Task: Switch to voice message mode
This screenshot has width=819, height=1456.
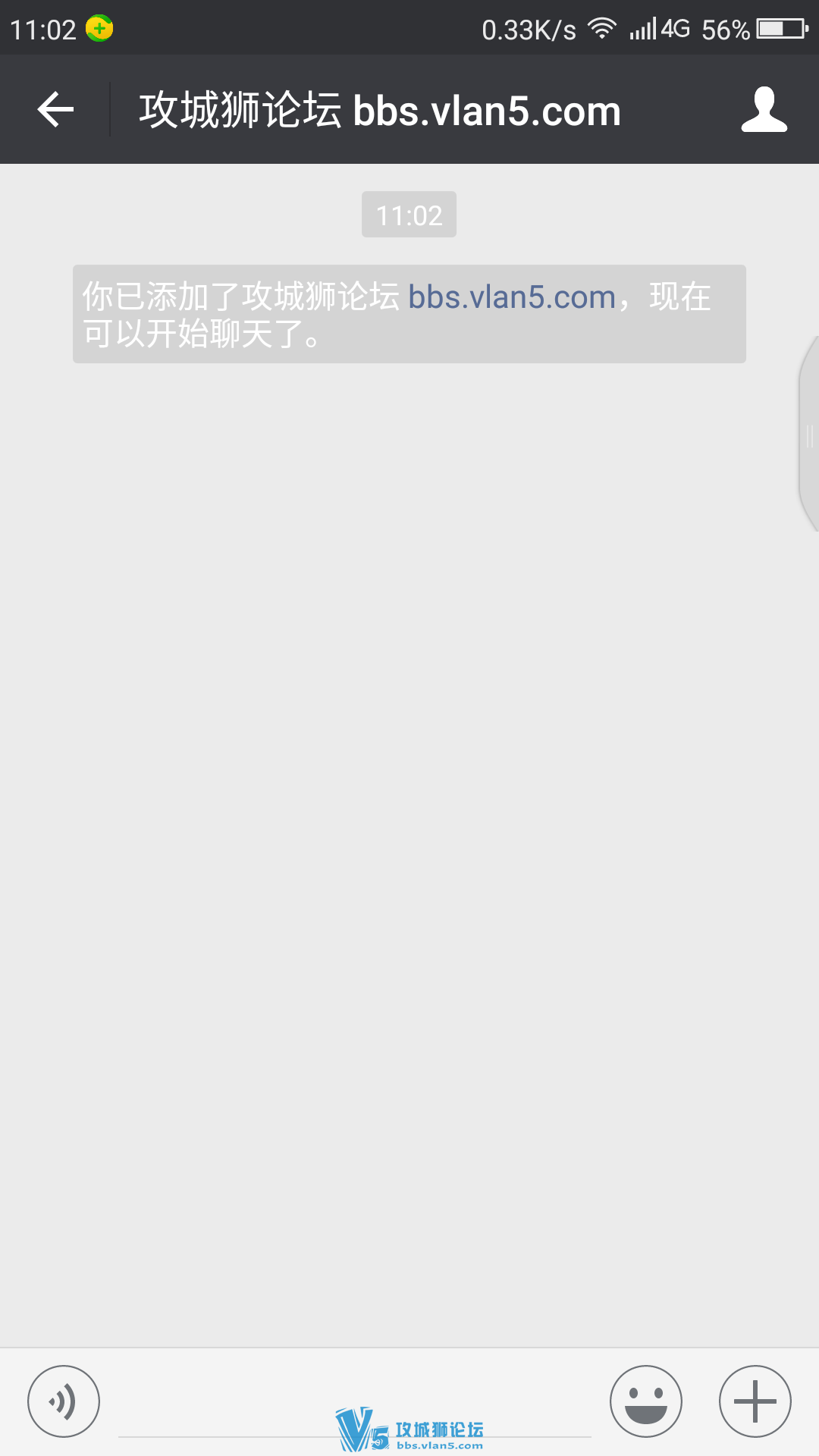Action: coord(64,1400)
